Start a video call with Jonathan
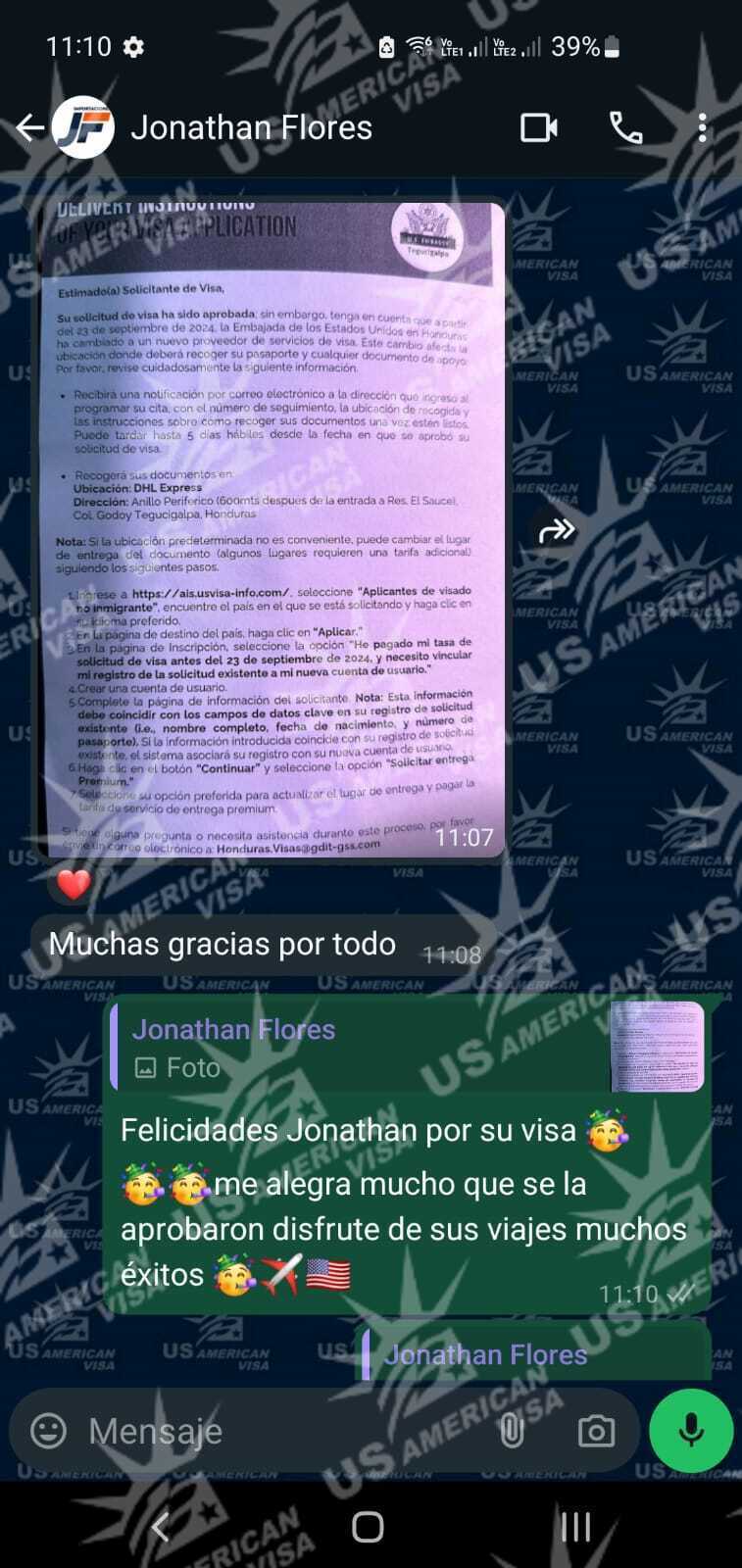 point(538,127)
